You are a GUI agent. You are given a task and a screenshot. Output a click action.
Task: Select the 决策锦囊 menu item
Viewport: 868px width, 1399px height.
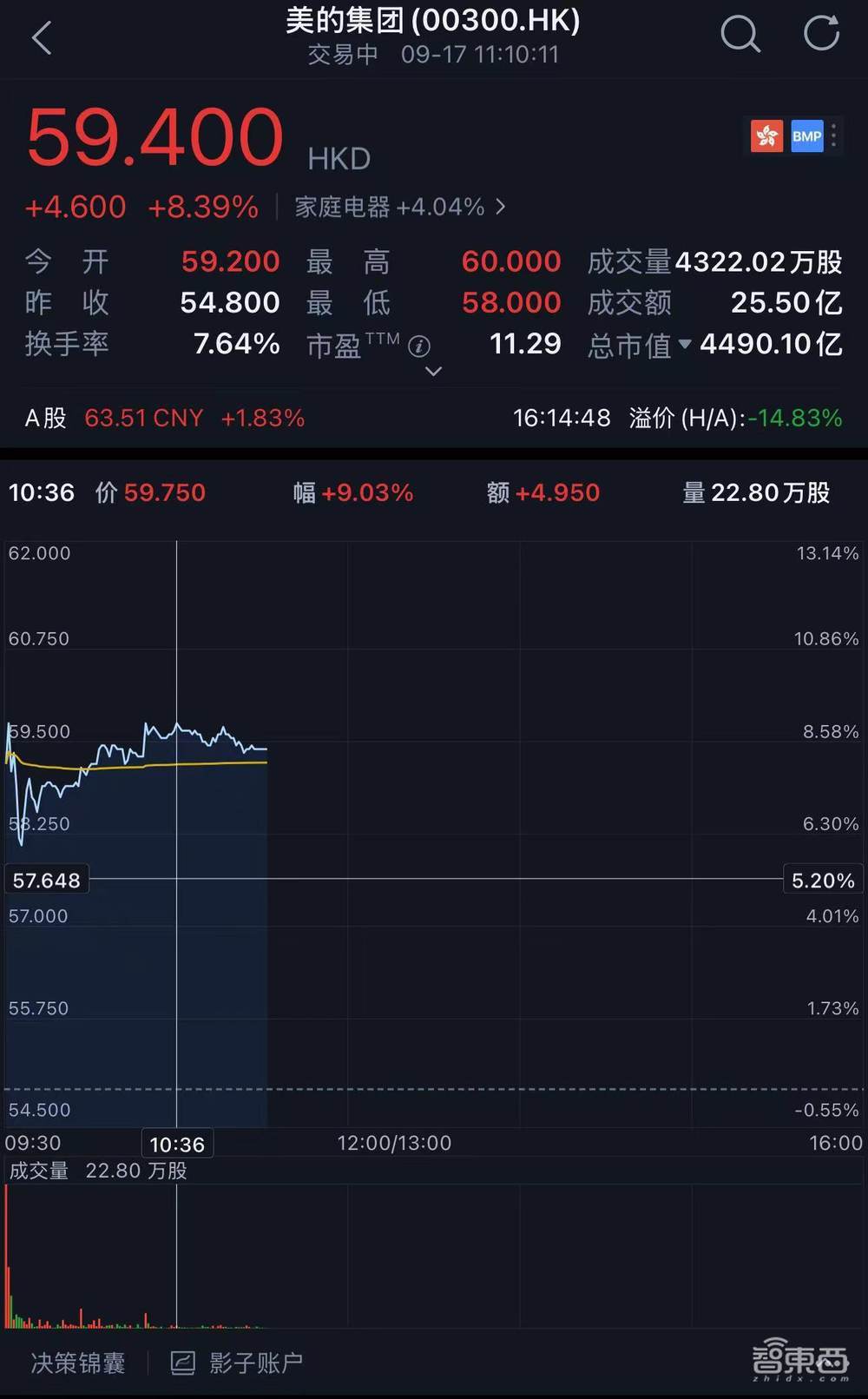pos(76,1363)
